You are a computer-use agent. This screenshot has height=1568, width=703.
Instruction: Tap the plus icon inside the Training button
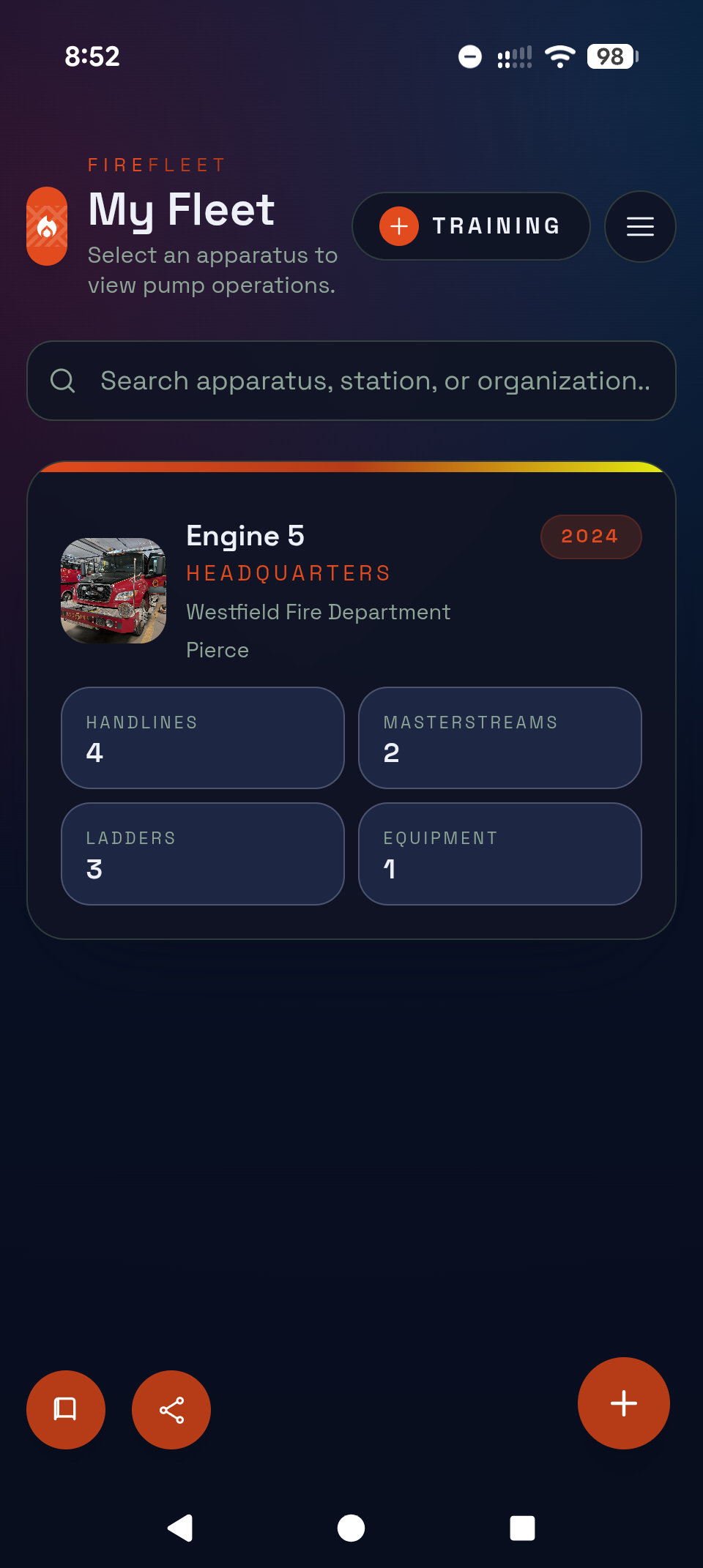[398, 226]
